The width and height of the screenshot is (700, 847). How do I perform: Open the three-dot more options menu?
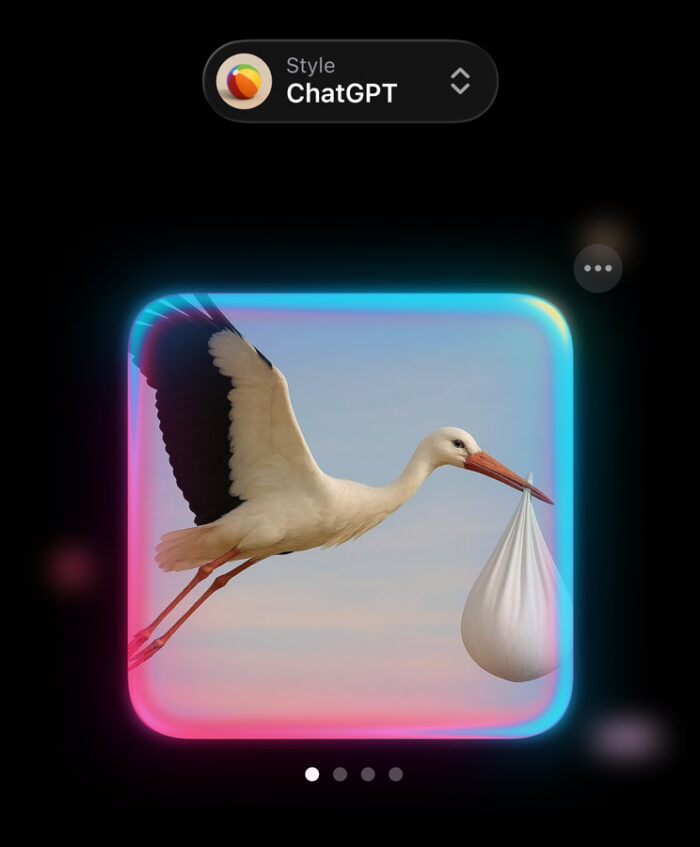tap(598, 268)
